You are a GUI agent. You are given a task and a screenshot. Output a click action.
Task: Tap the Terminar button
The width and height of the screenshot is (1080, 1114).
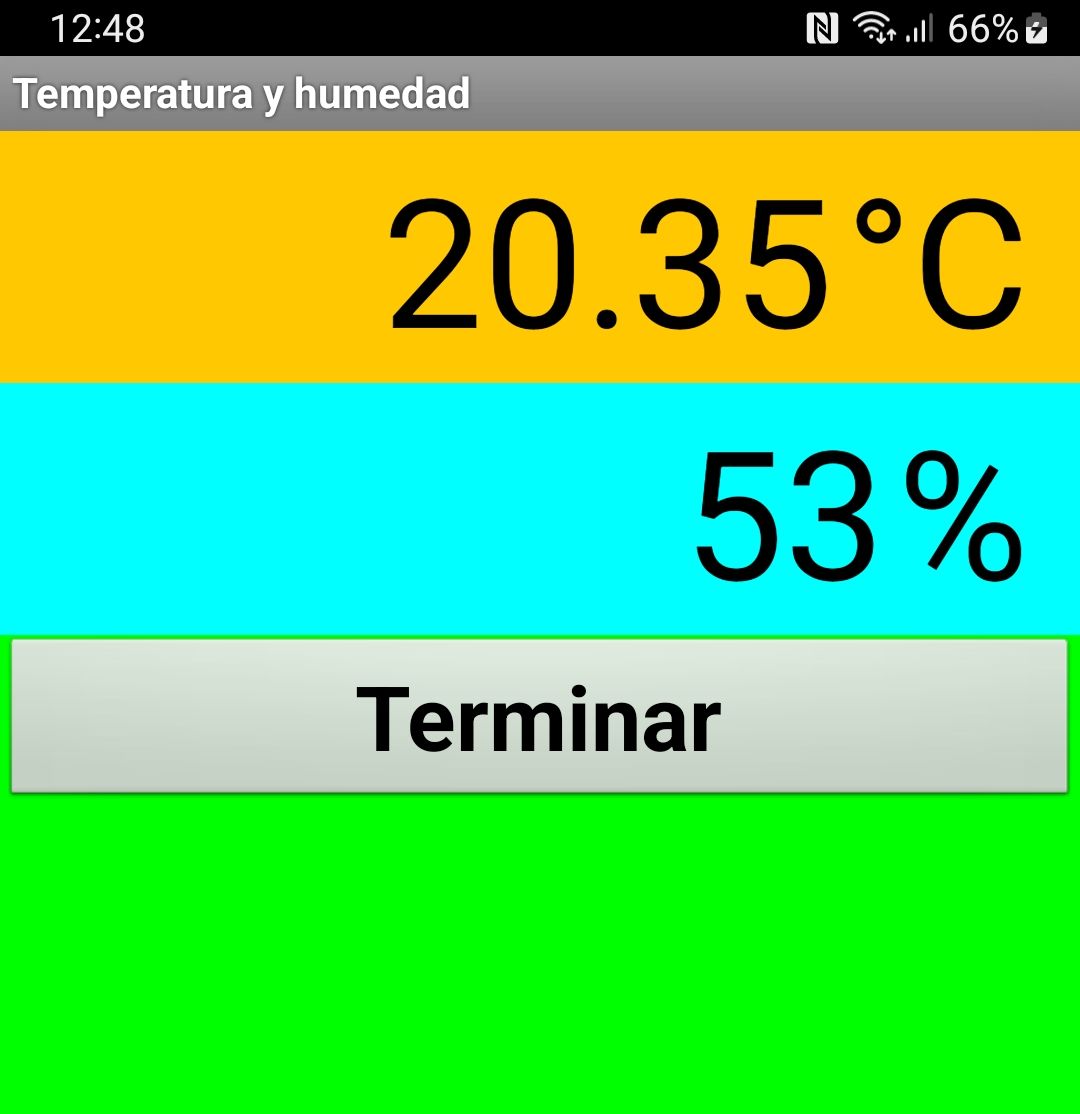pos(539,717)
